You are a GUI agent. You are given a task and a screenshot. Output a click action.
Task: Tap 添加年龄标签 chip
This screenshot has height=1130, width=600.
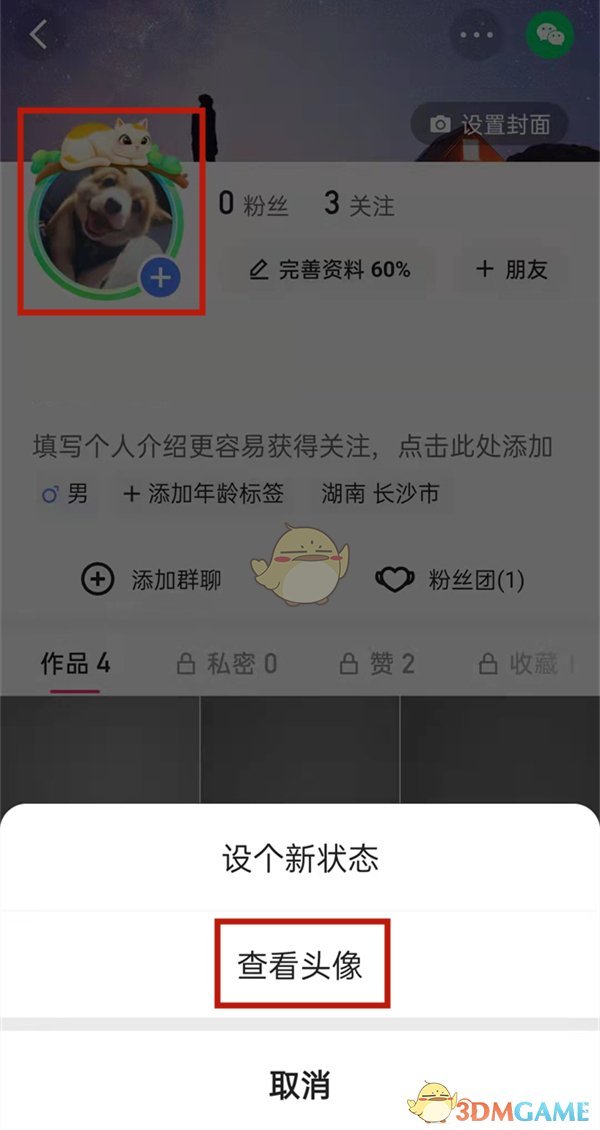[203, 493]
